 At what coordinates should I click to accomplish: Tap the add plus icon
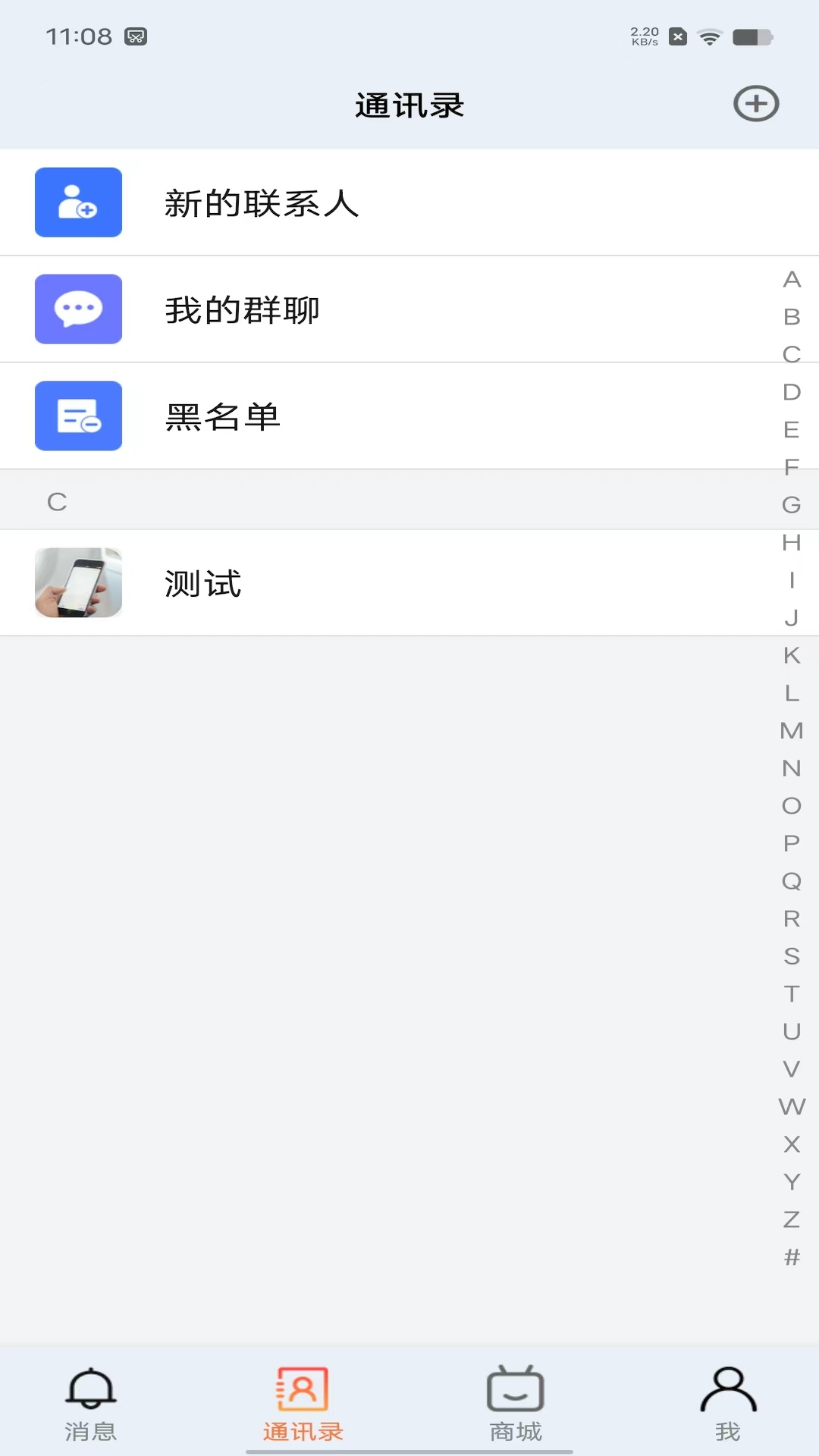[756, 104]
